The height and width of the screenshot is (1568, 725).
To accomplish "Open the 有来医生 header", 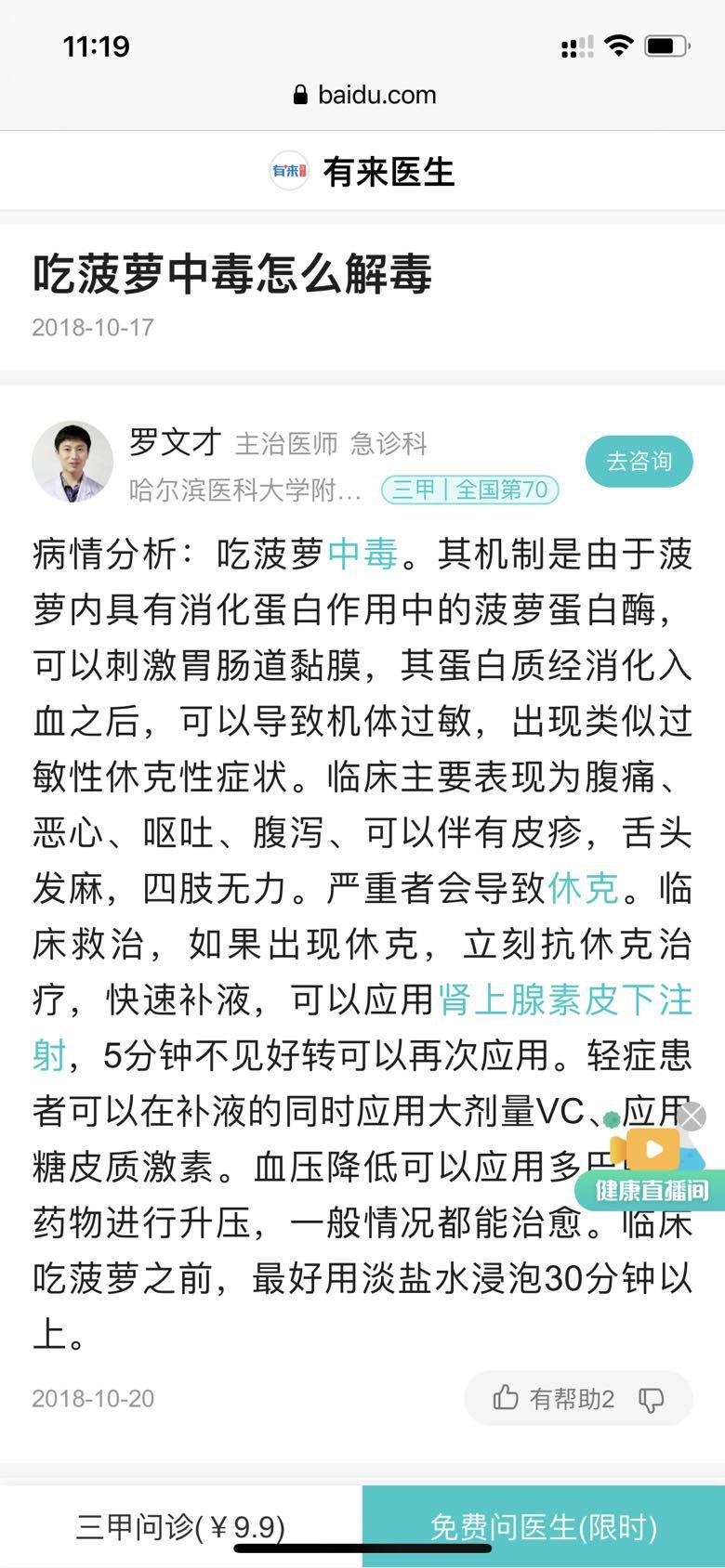I will 363,172.
